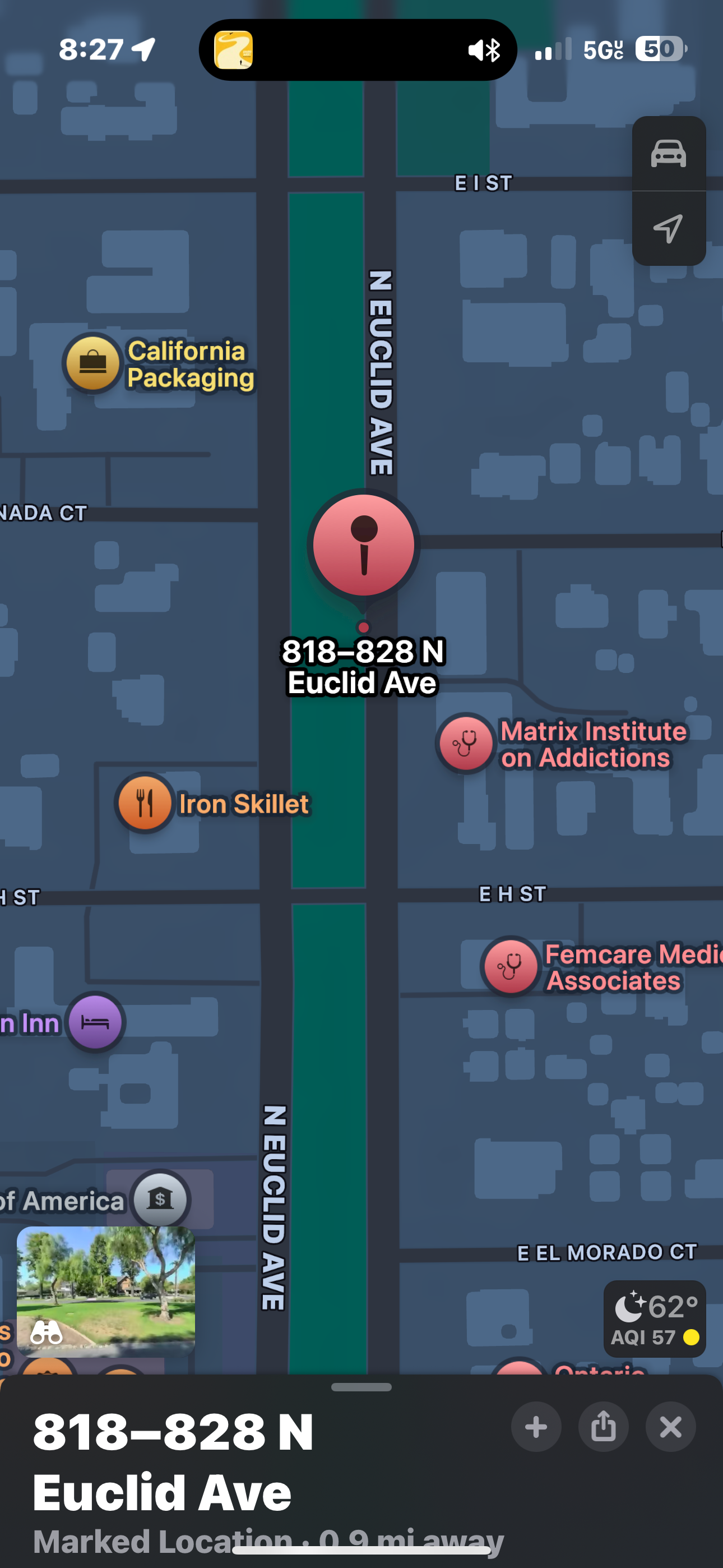Center map on my current location
This screenshot has width=723, height=1568.
669,229
